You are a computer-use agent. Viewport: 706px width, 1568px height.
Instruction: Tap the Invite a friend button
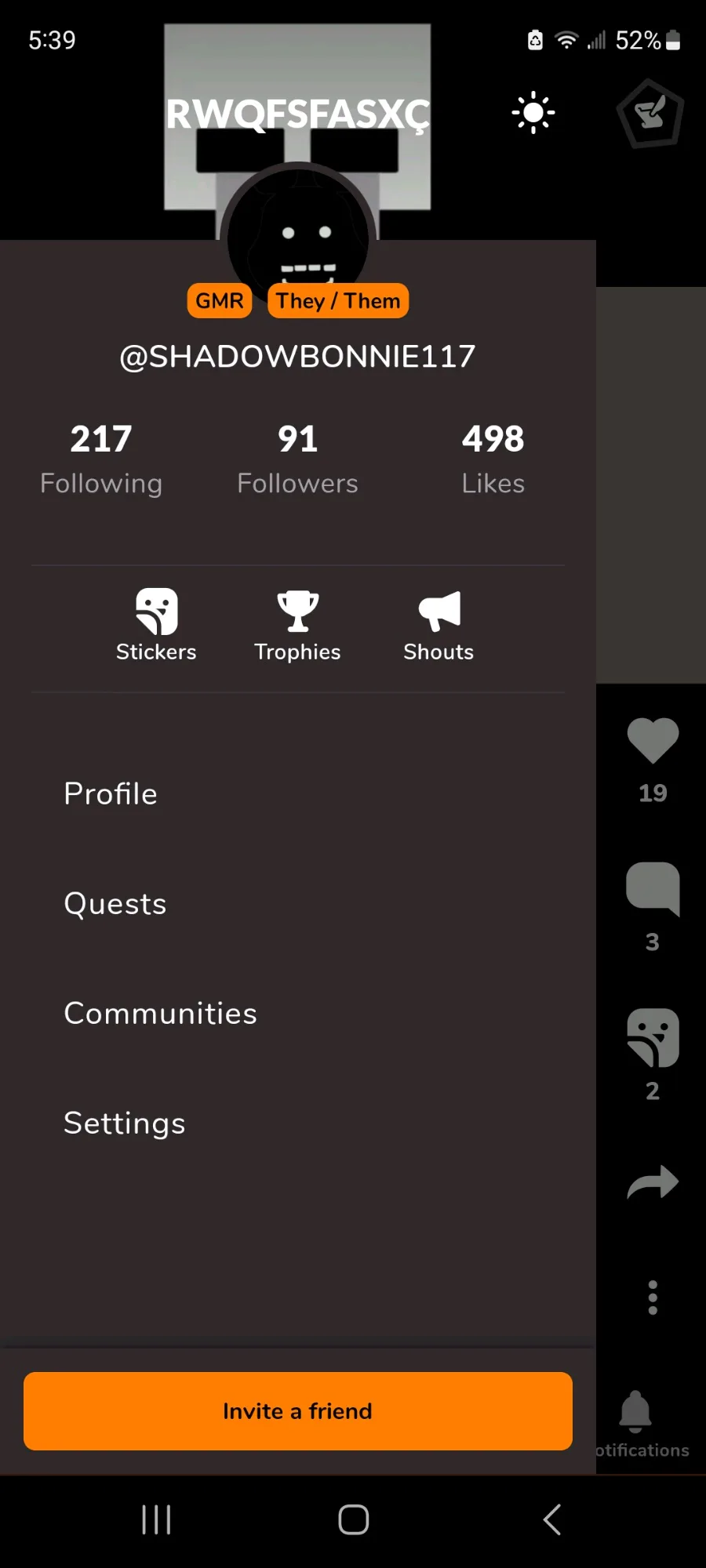pyautogui.click(x=298, y=1411)
